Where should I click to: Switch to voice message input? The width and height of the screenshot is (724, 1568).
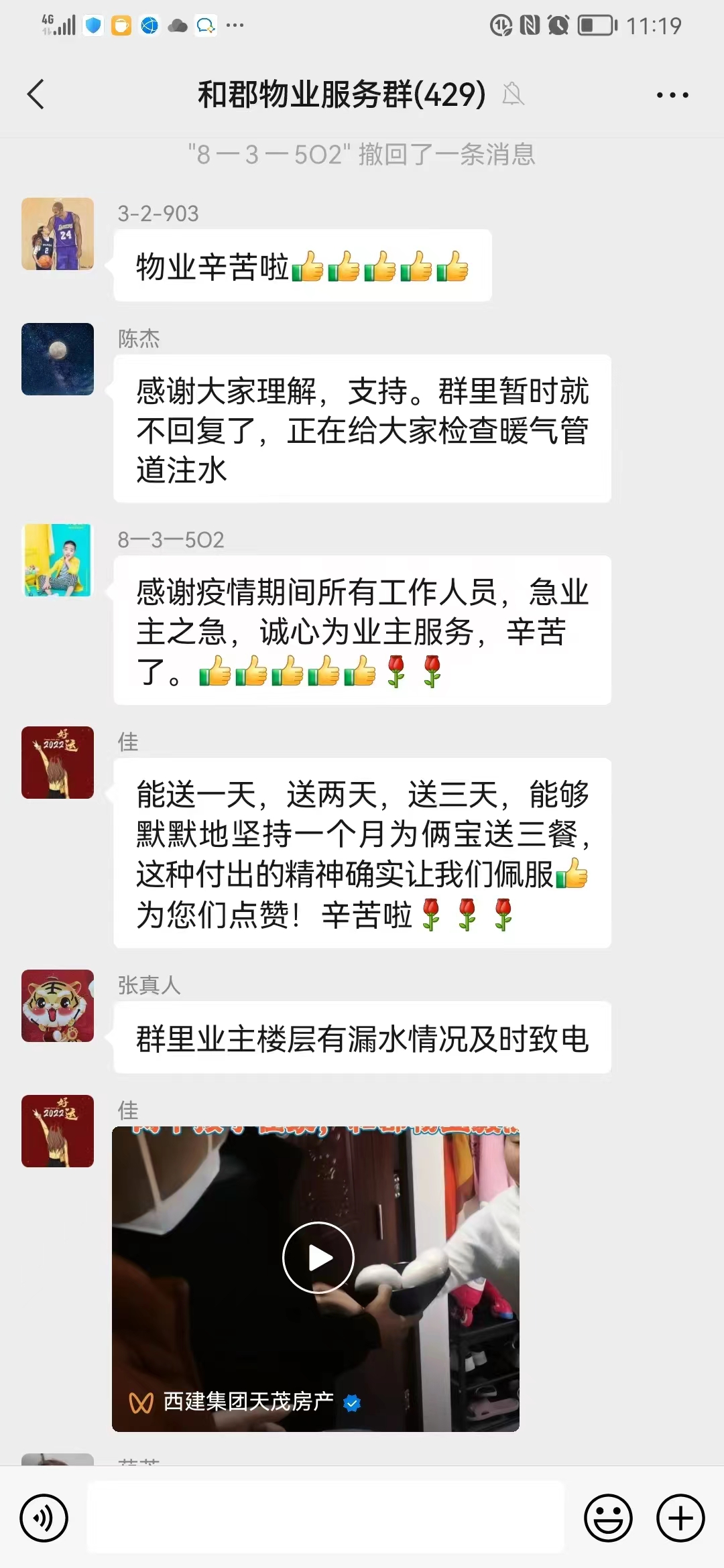point(44,1518)
